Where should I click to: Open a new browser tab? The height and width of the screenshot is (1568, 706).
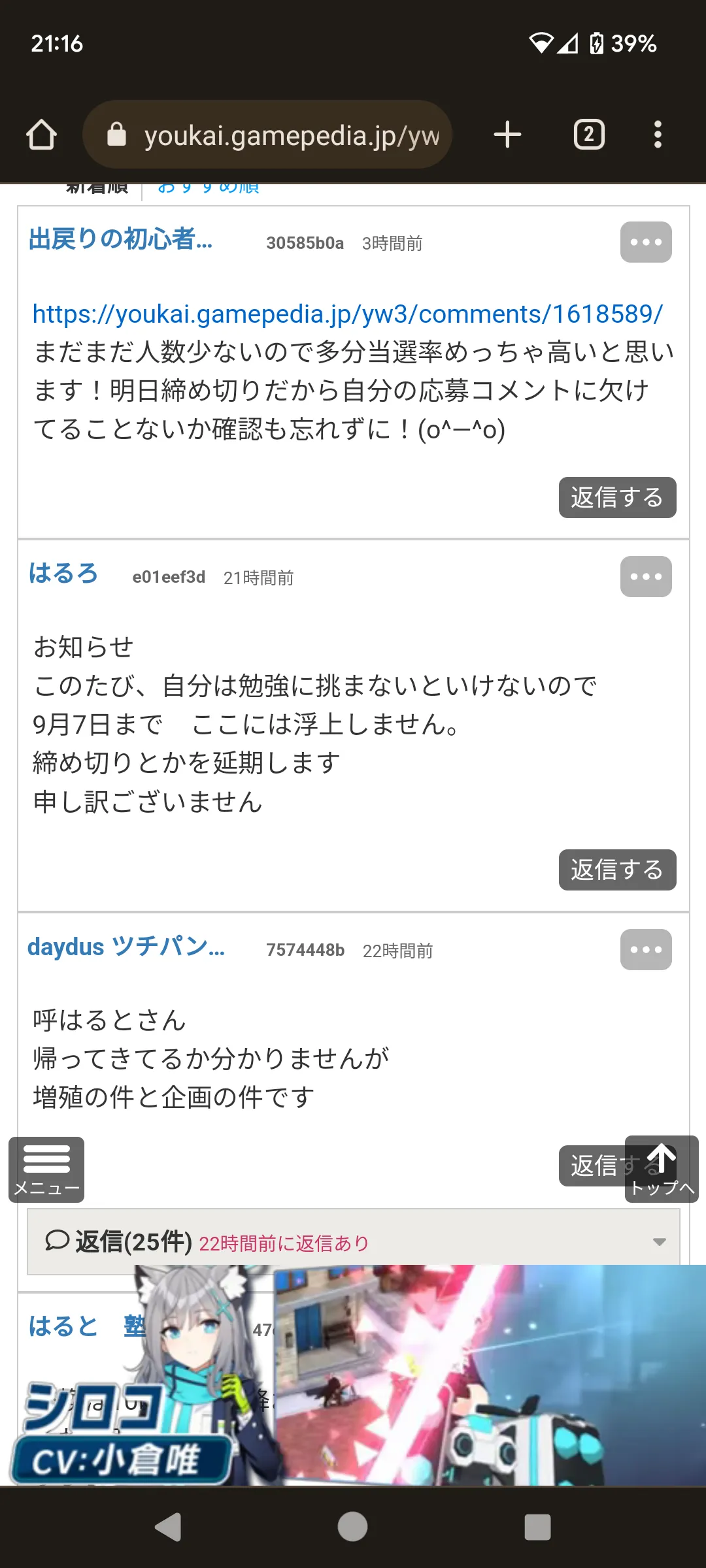[x=507, y=135]
